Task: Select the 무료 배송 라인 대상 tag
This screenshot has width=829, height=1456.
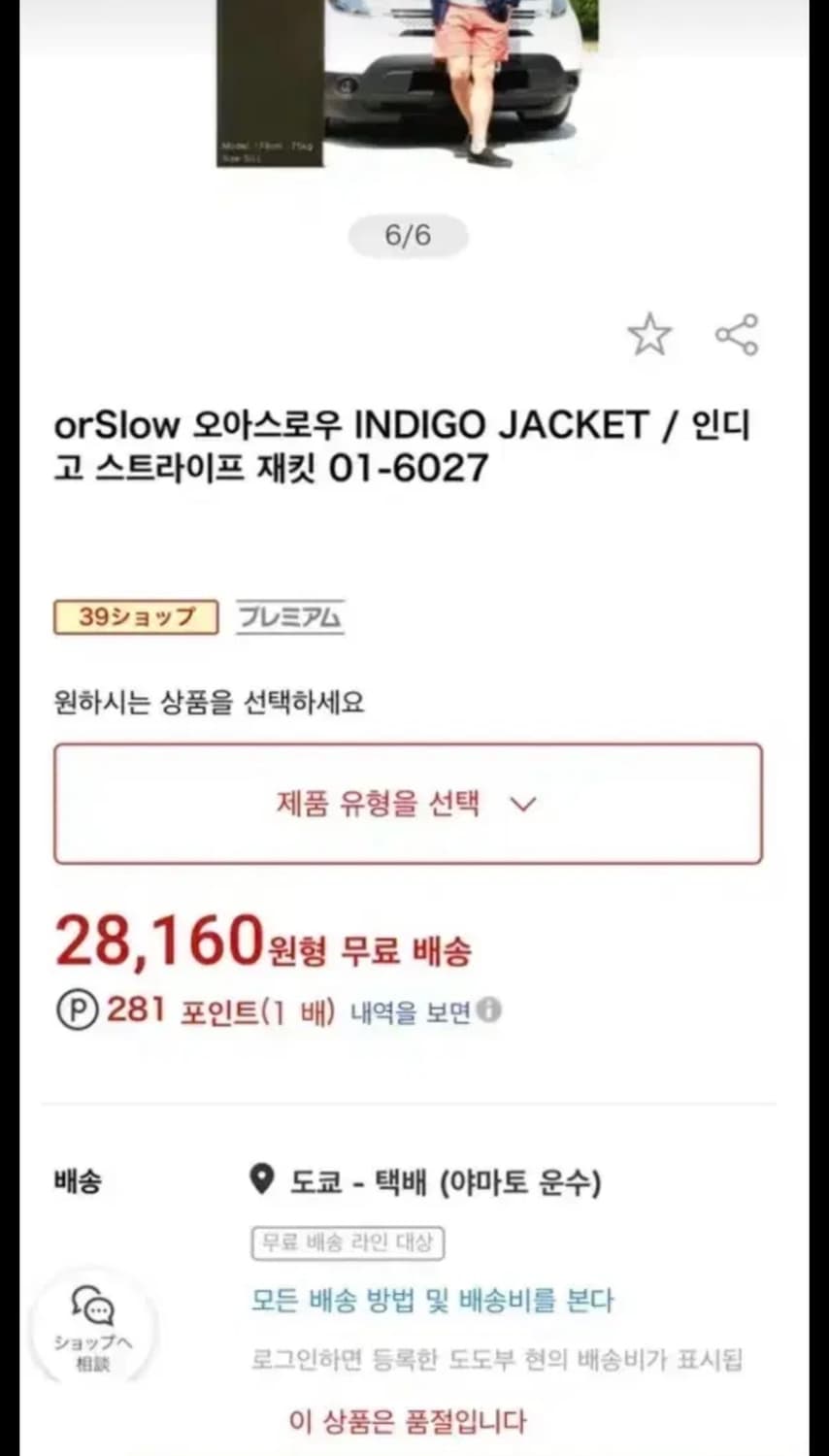Action: (347, 1242)
